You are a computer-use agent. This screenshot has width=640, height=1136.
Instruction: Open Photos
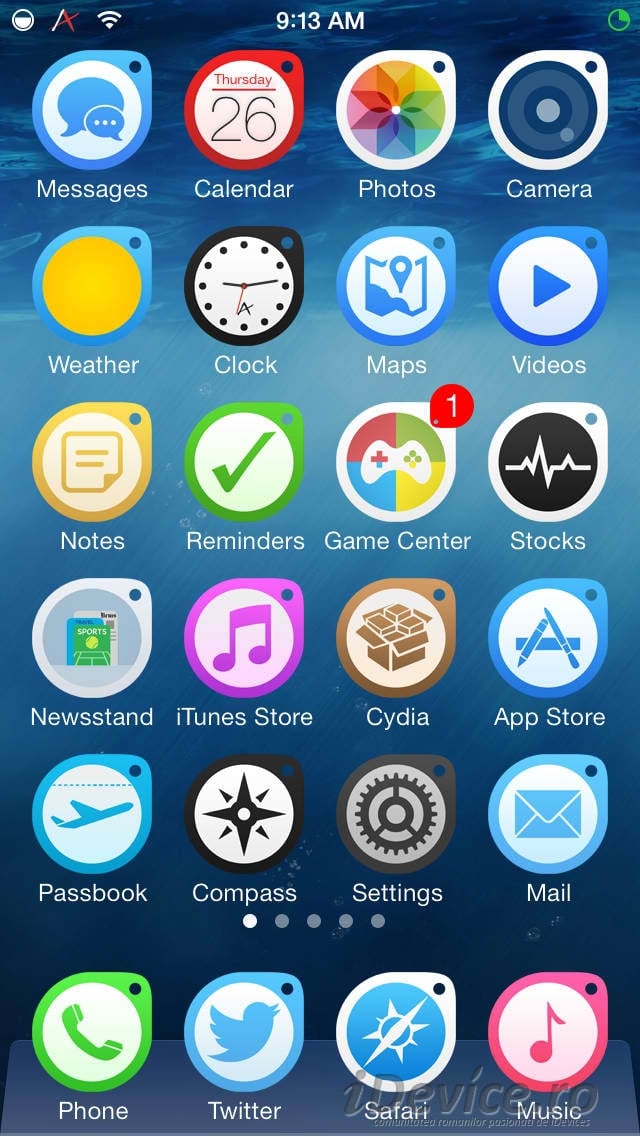pos(396,111)
